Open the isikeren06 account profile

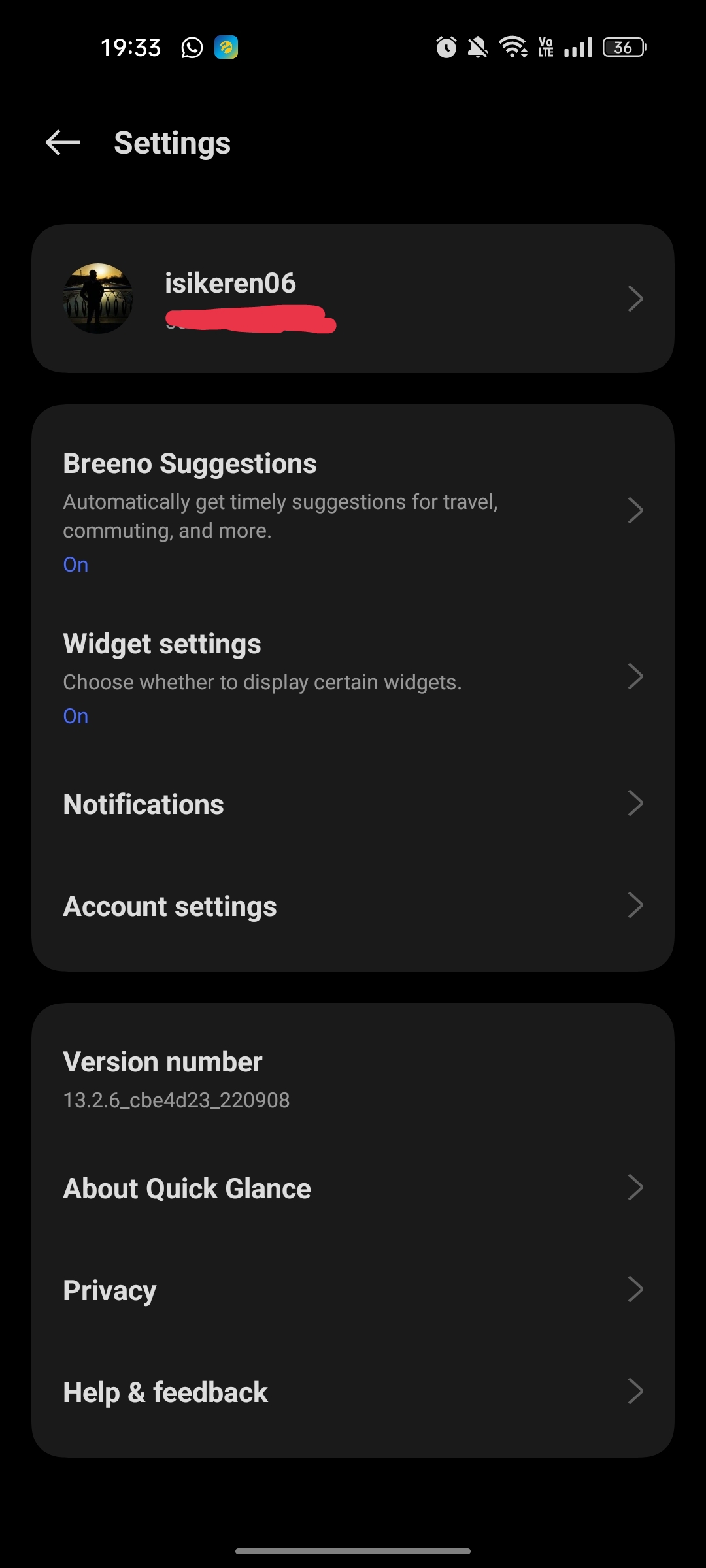tap(353, 299)
